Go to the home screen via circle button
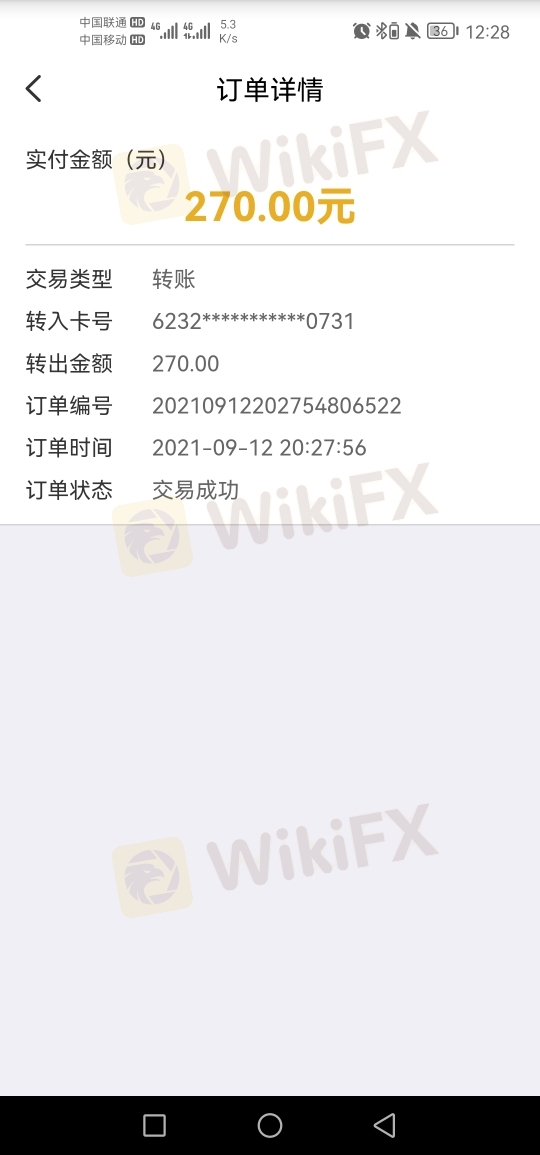540x1155 pixels. click(x=270, y=1125)
